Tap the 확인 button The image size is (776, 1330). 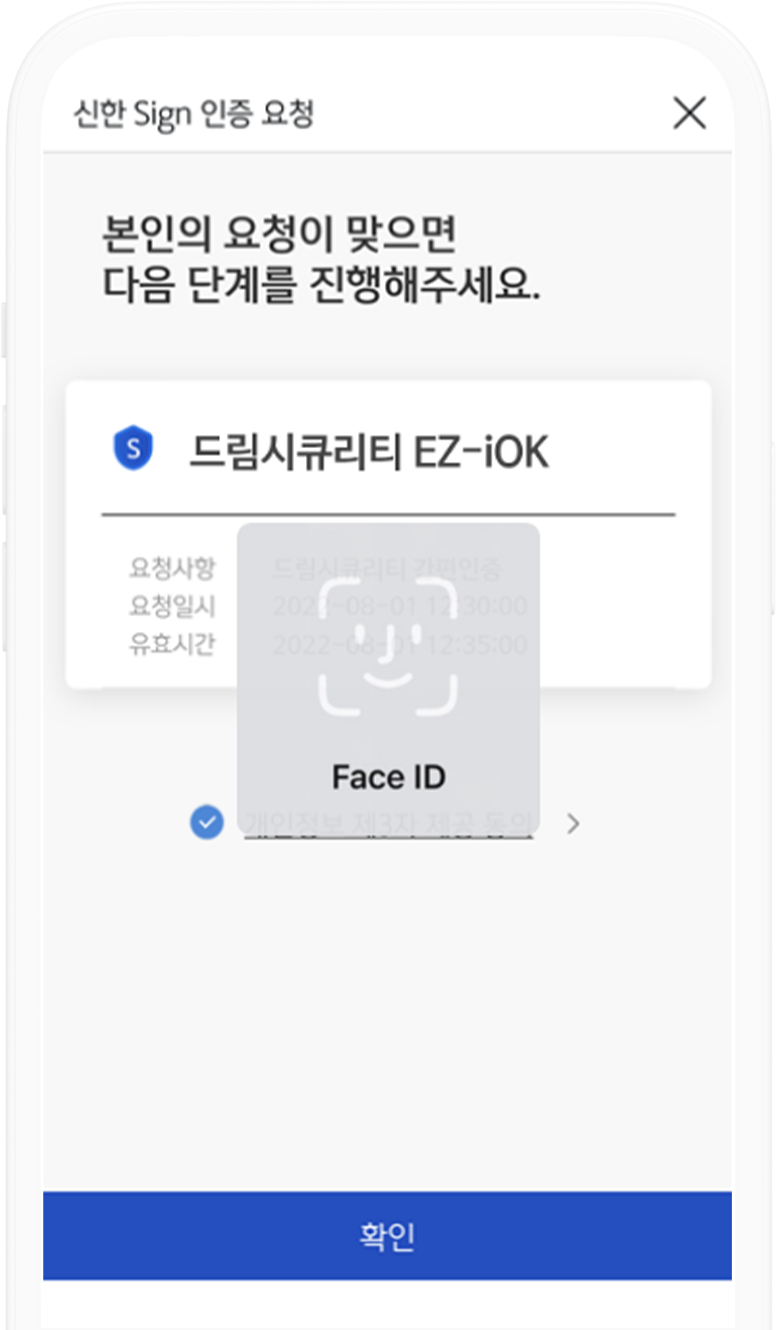[387, 1236]
